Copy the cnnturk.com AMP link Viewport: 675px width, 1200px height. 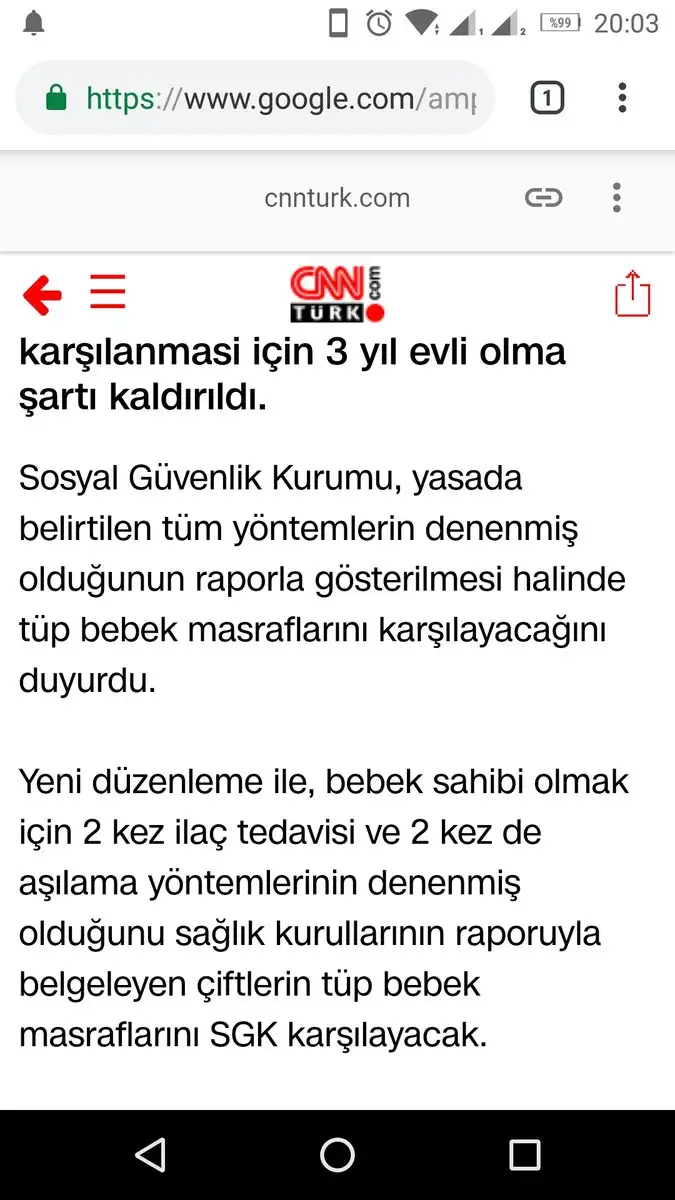[x=543, y=198]
